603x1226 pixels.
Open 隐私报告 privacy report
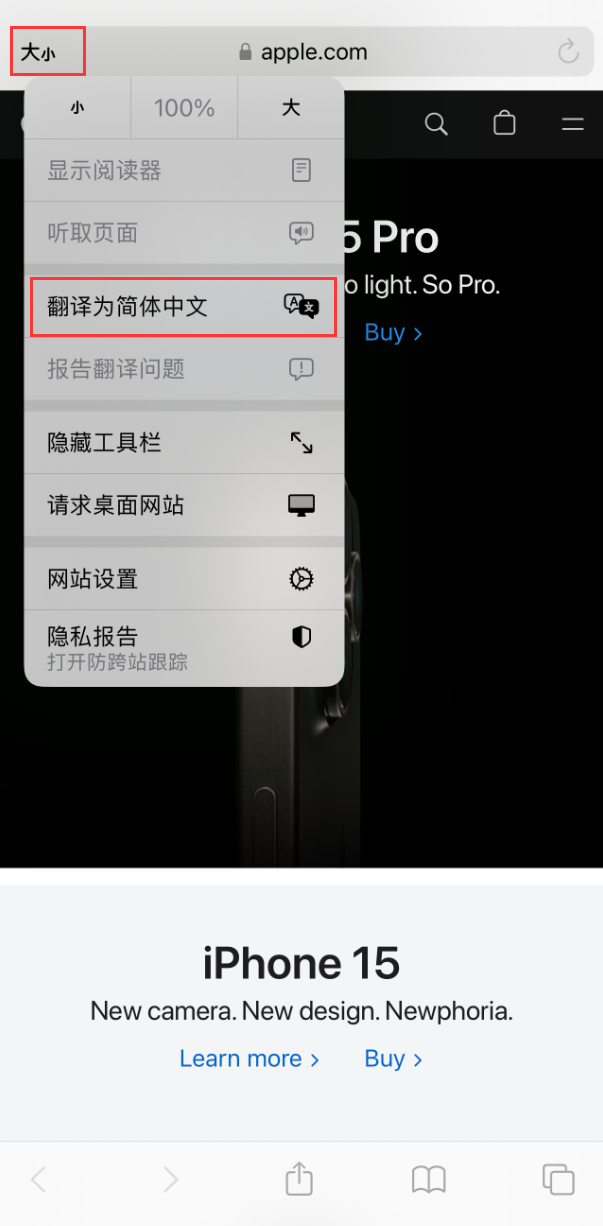pos(183,646)
